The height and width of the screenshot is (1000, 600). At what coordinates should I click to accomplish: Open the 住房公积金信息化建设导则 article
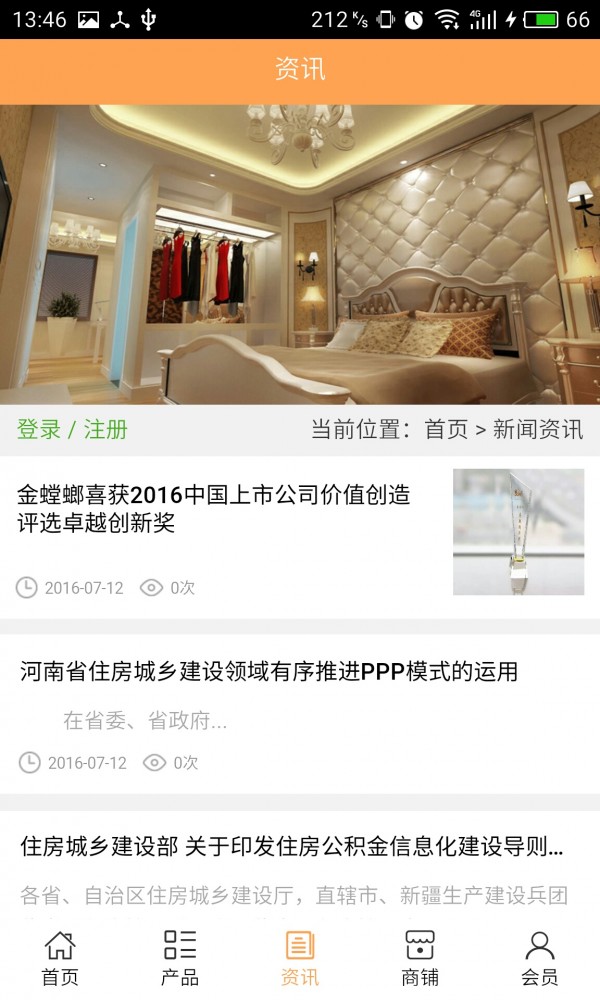pos(292,848)
